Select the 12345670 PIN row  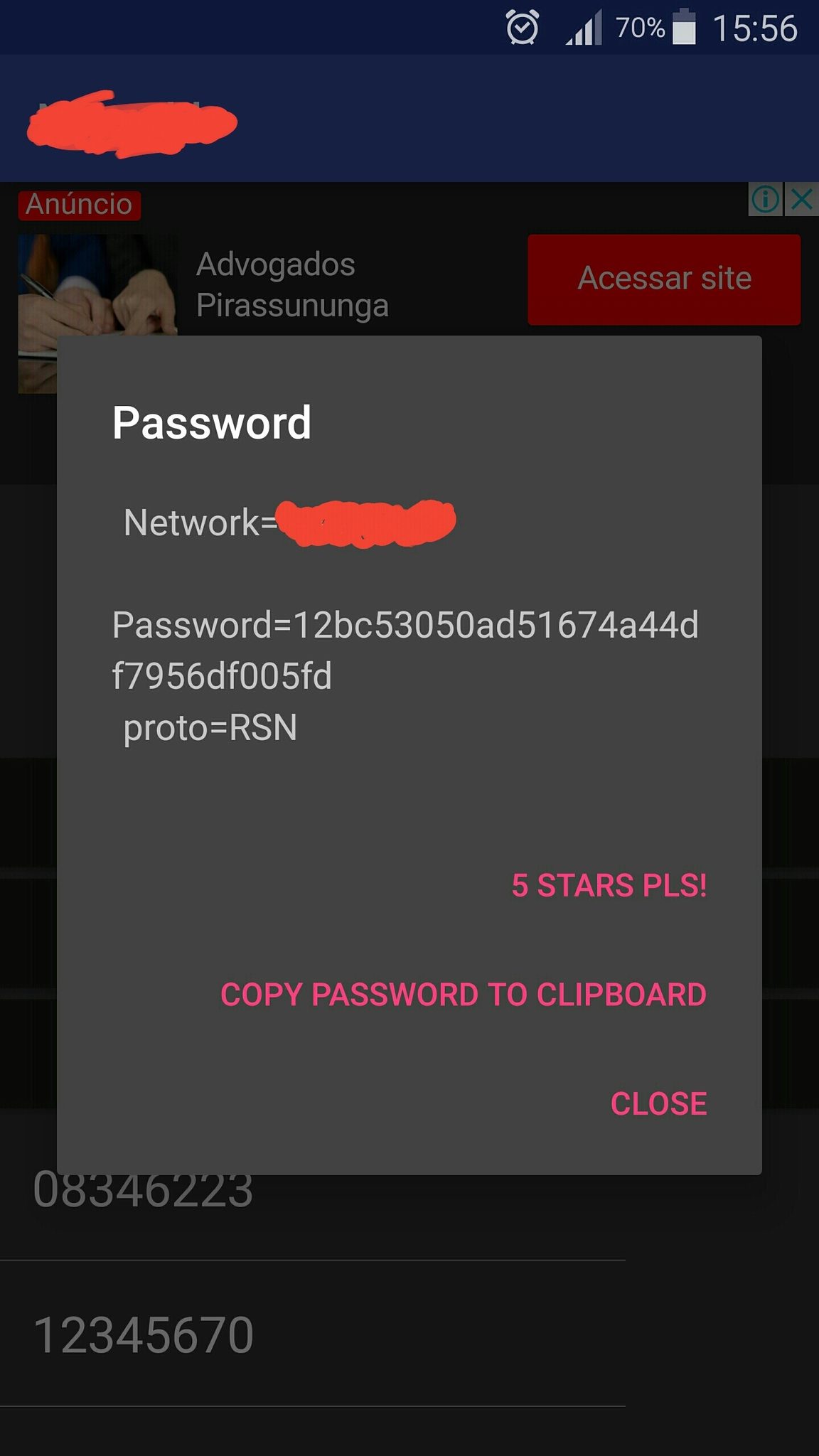(x=313, y=1334)
